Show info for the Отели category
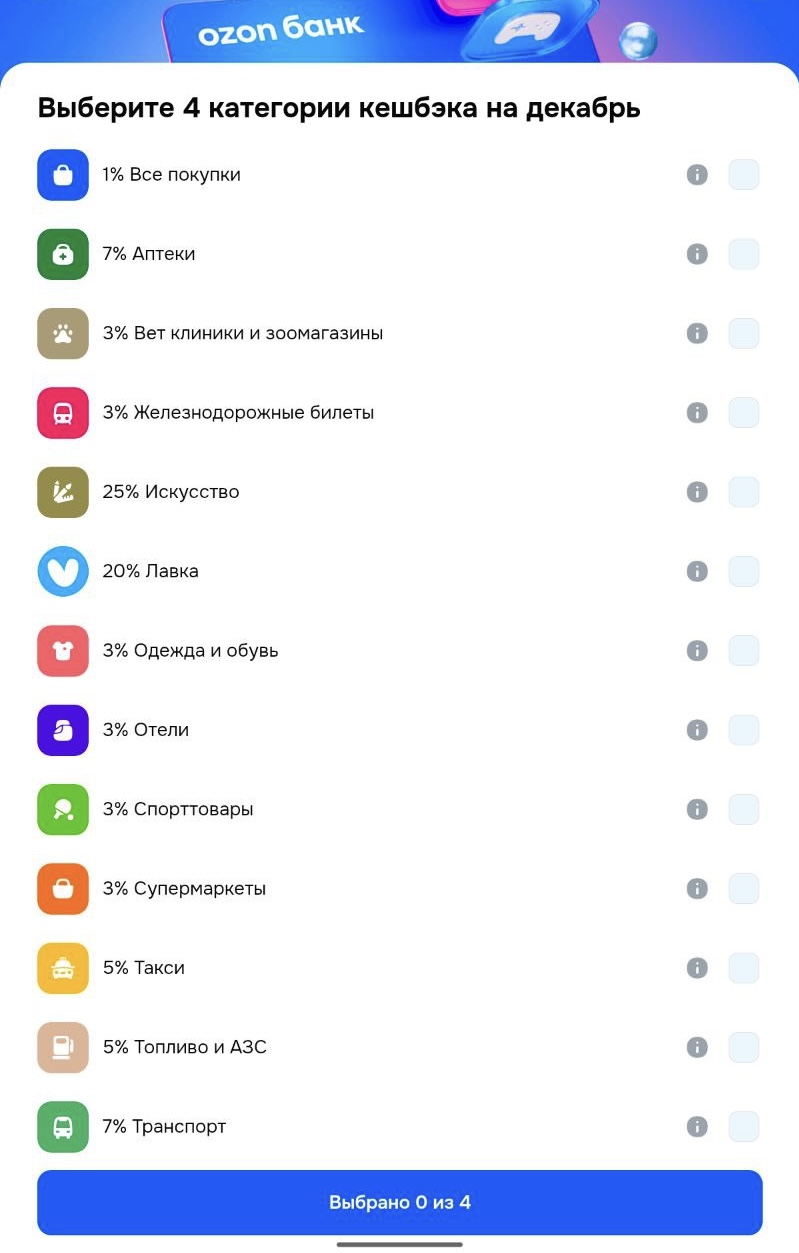This screenshot has width=799, height=1253. (697, 730)
